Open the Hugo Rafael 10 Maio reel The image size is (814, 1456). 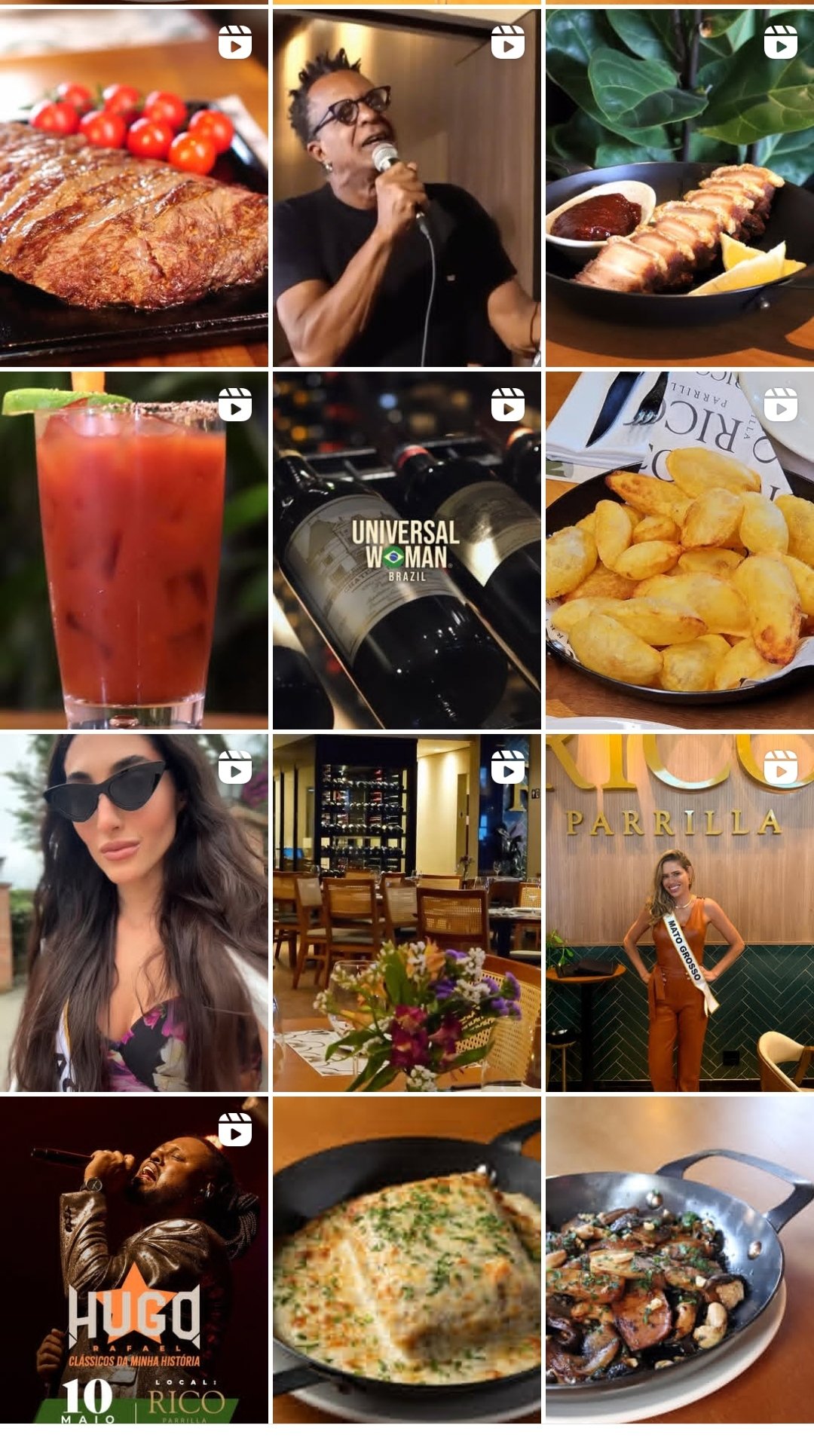tap(133, 1259)
